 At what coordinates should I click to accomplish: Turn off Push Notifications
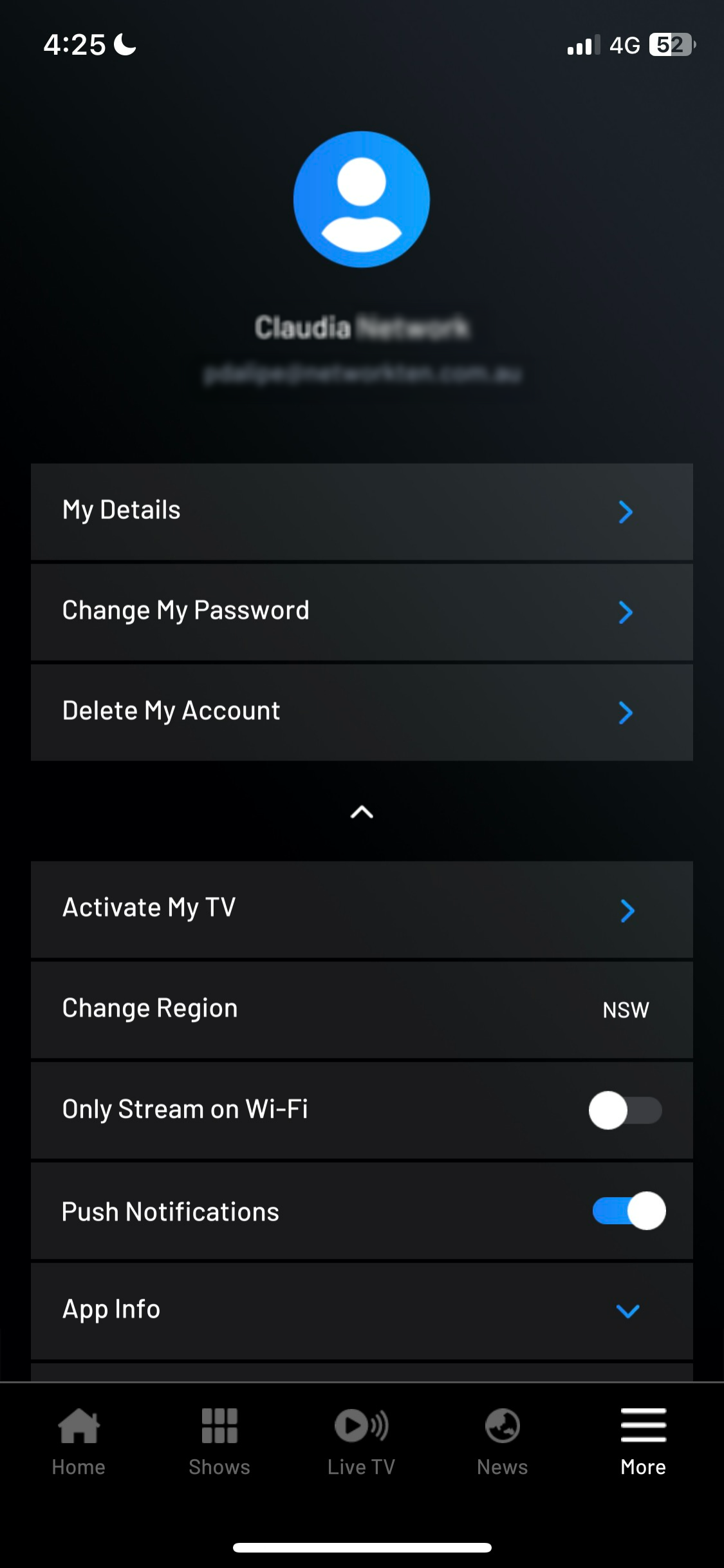(x=629, y=1211)
